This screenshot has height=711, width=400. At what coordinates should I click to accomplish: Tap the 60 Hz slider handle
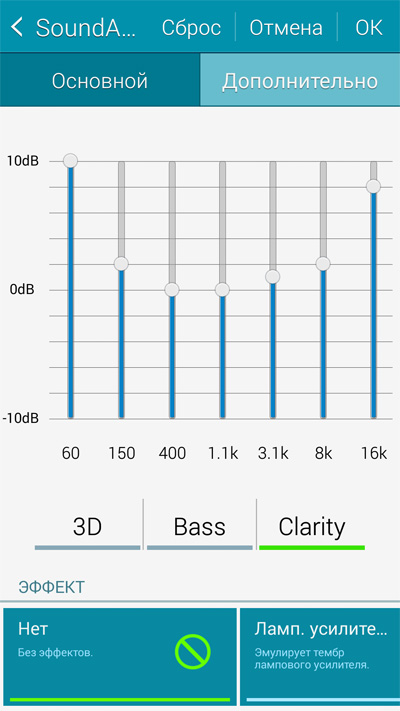(x=70, y=161)
